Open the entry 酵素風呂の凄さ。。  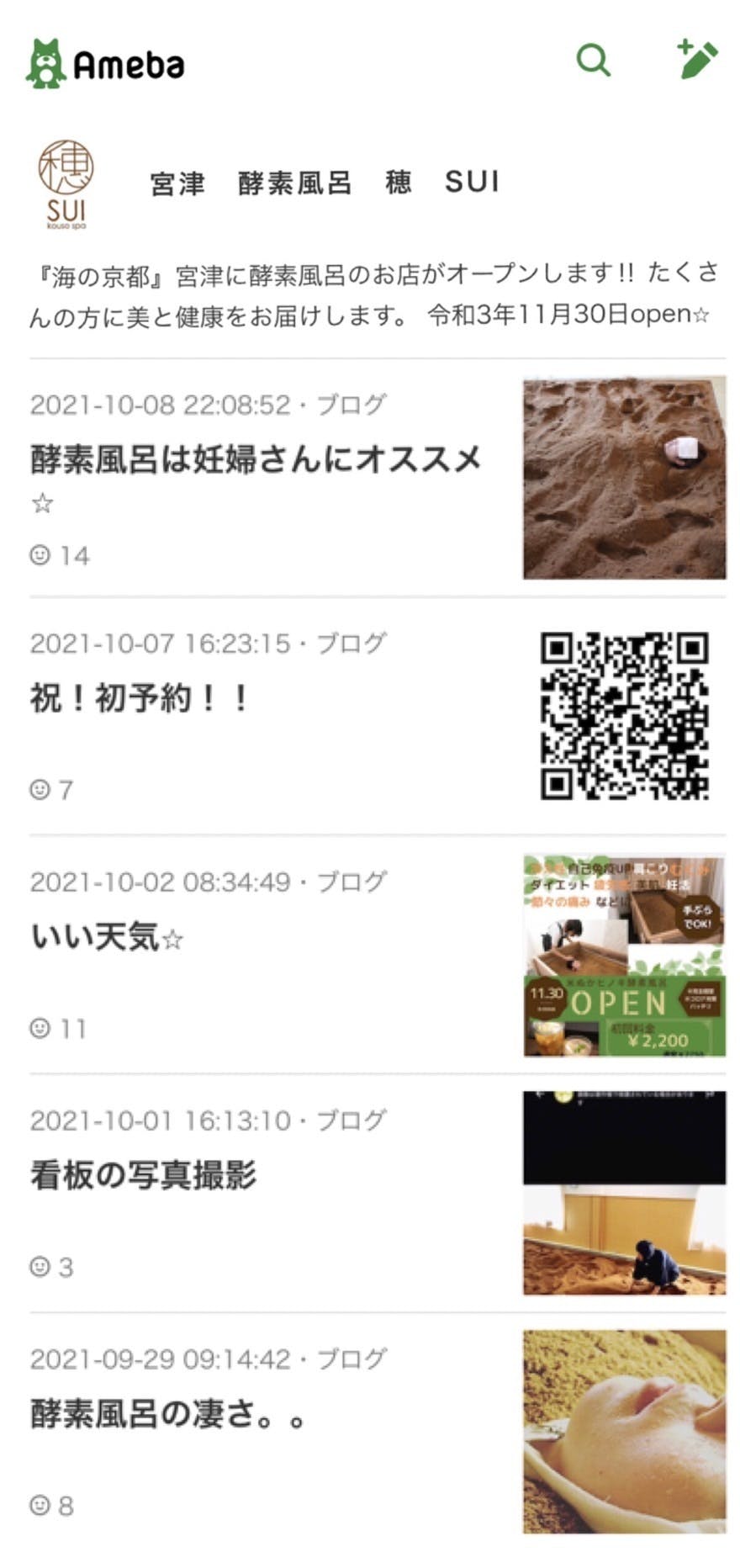168,1414
